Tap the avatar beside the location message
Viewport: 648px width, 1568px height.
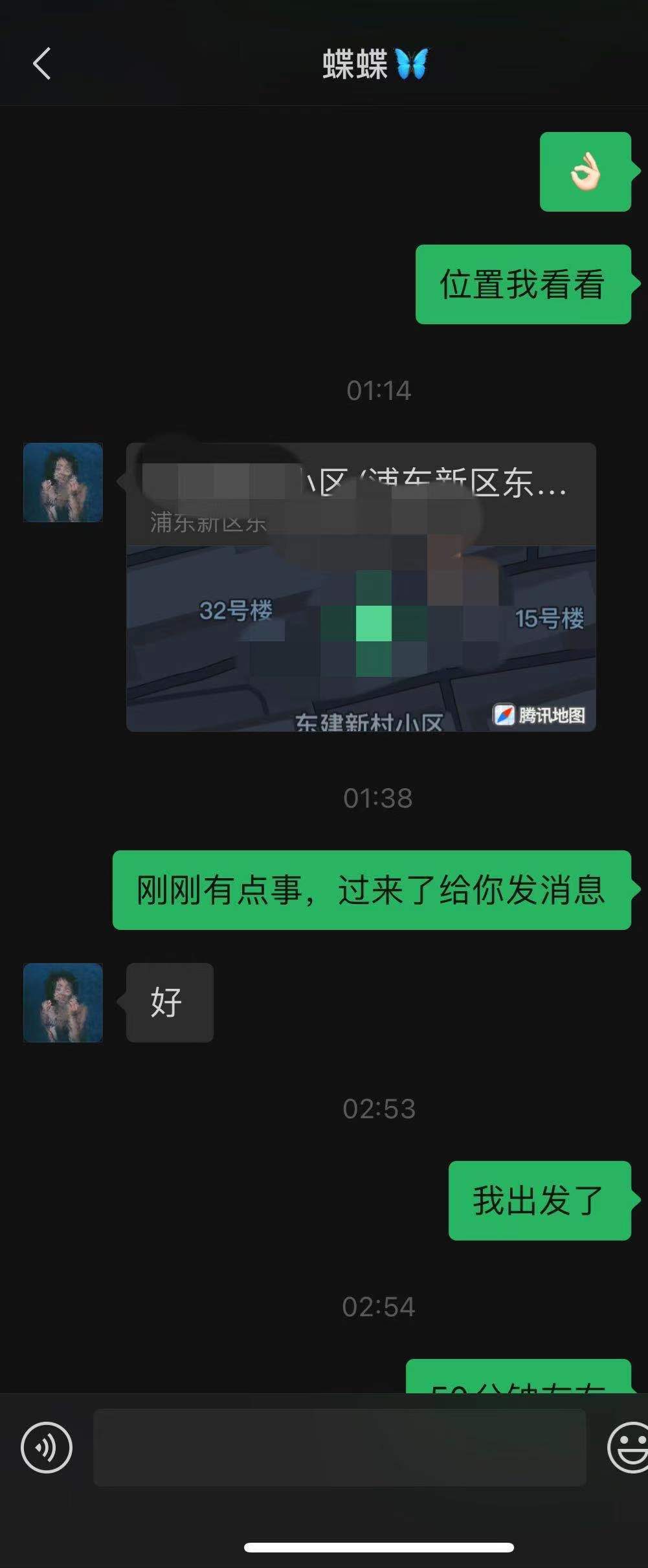pos(63,482)
